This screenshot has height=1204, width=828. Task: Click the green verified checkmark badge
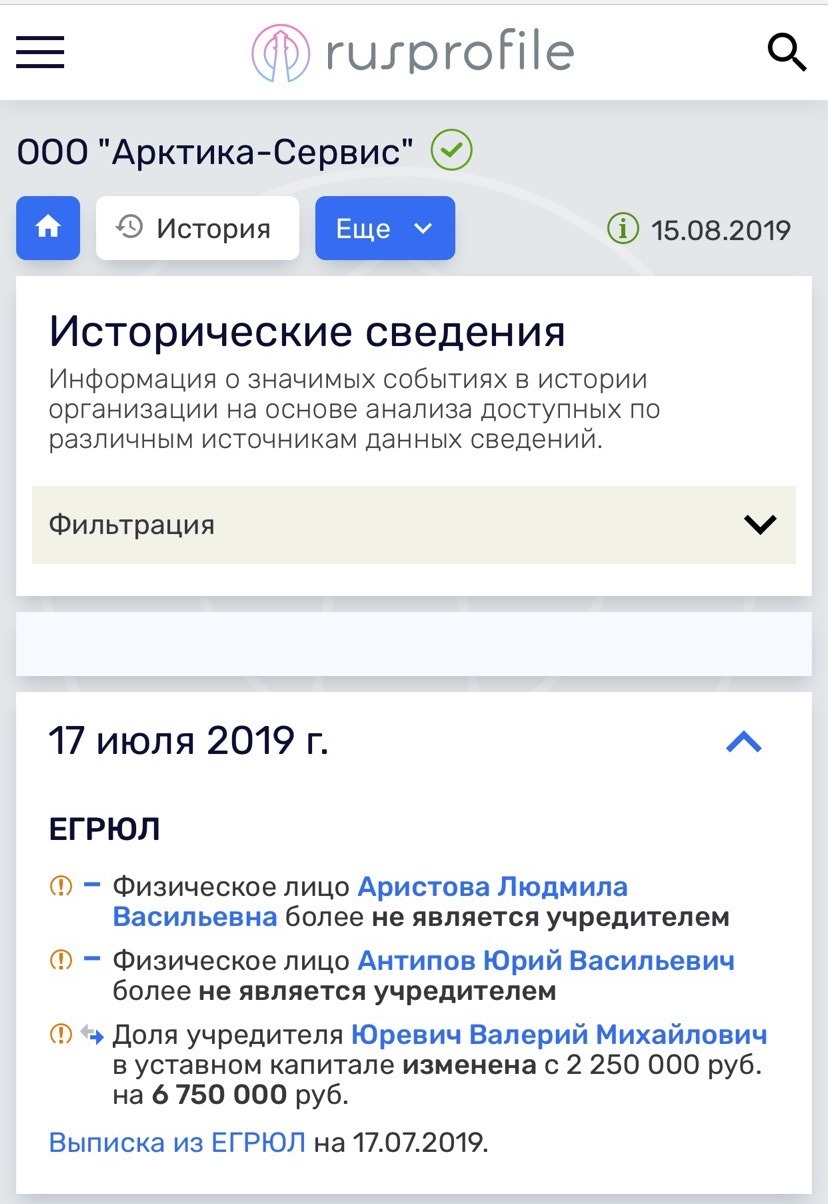(x=451, y=150)
